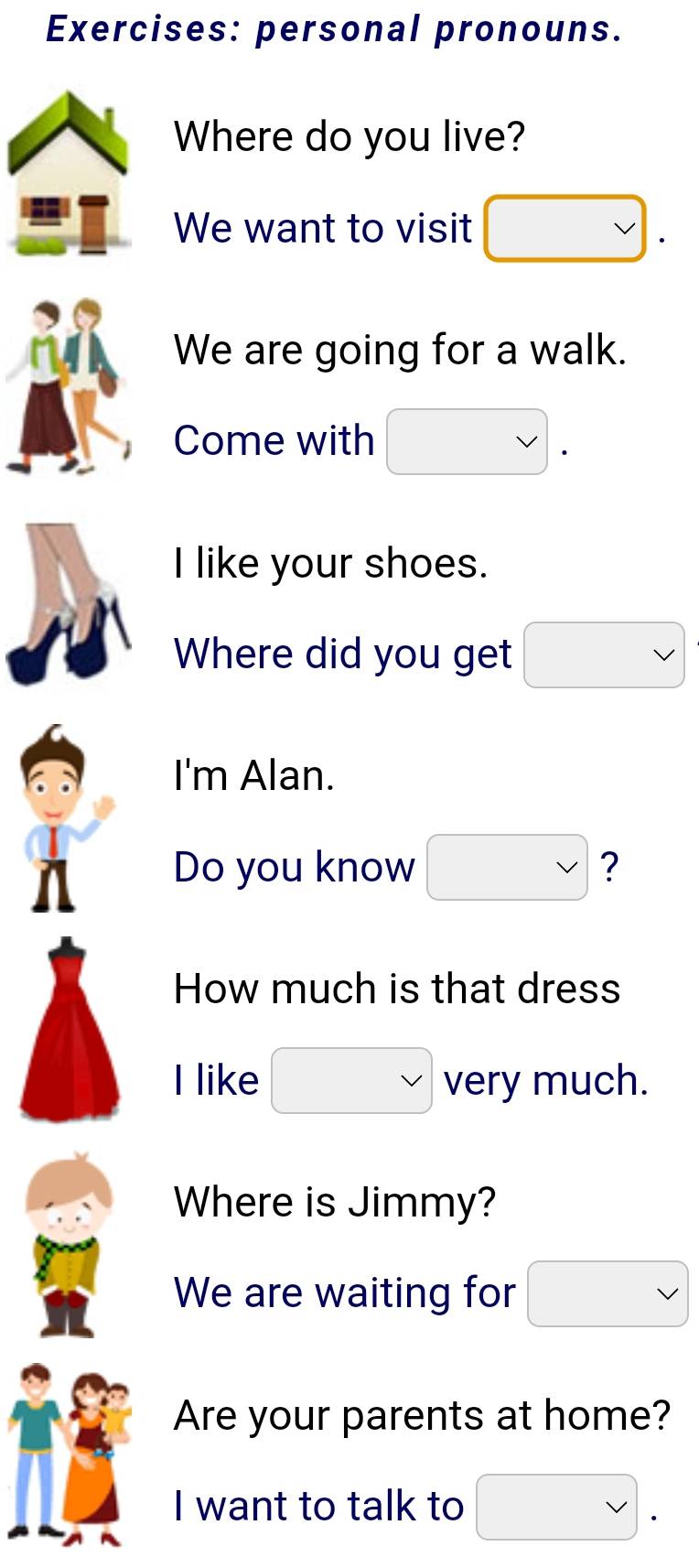Image resolution: width=699 pixels, height=1568 pixels.
Task: Open the dropdown after "We are waiting for"
Action: (x=608, y=1293)
